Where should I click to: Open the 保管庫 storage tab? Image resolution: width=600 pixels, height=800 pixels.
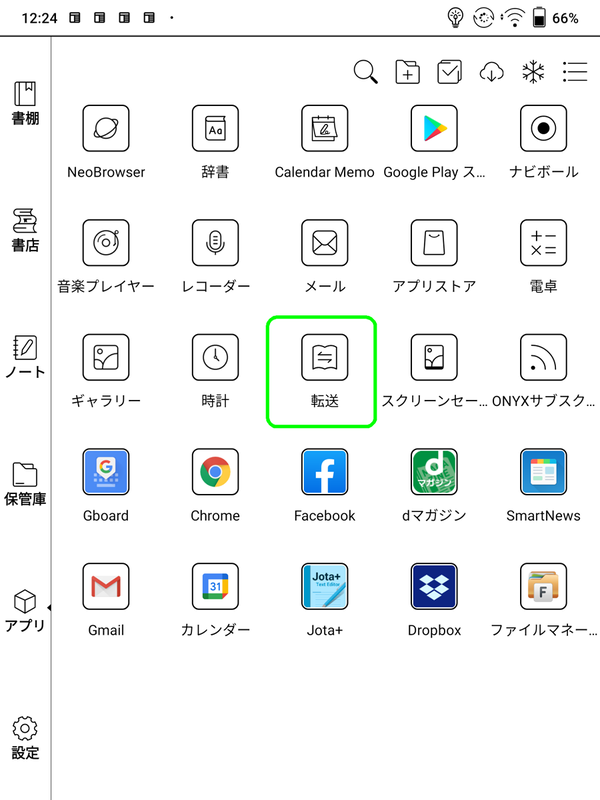[25, 484]
